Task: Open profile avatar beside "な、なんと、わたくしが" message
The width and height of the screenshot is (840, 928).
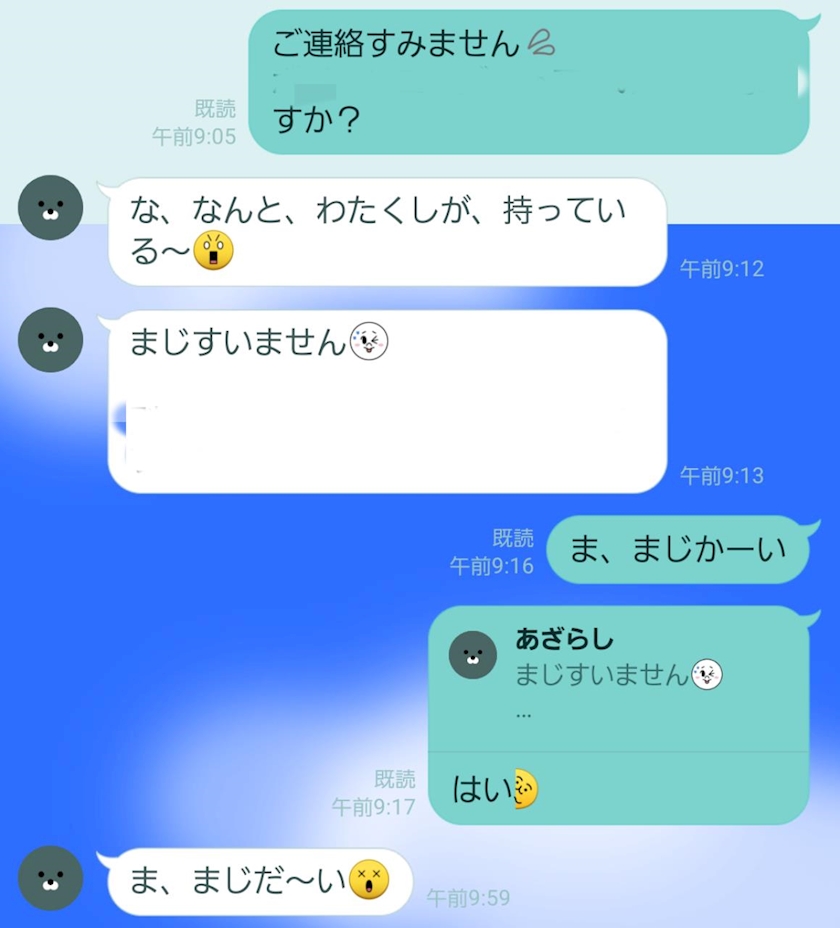Action: pos(50,208)
